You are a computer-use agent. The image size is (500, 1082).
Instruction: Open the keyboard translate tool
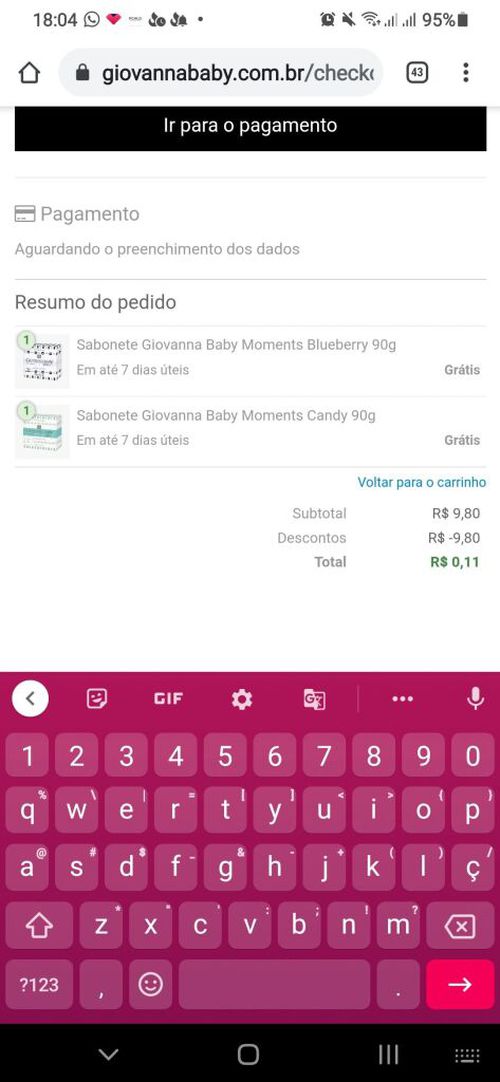[x=314, y=699]
